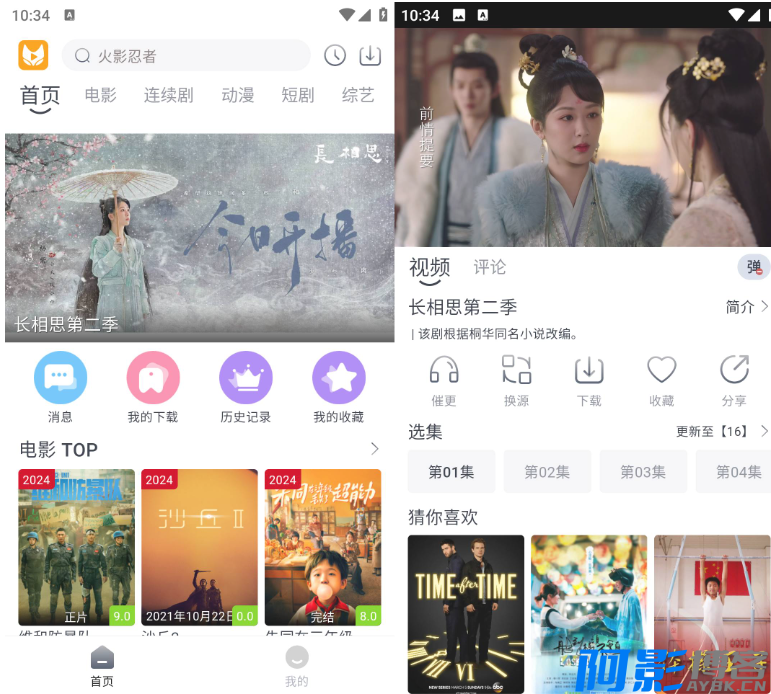771x694 pixels.
Task: Go to the 综艺 tab
Action: point(358,95)
